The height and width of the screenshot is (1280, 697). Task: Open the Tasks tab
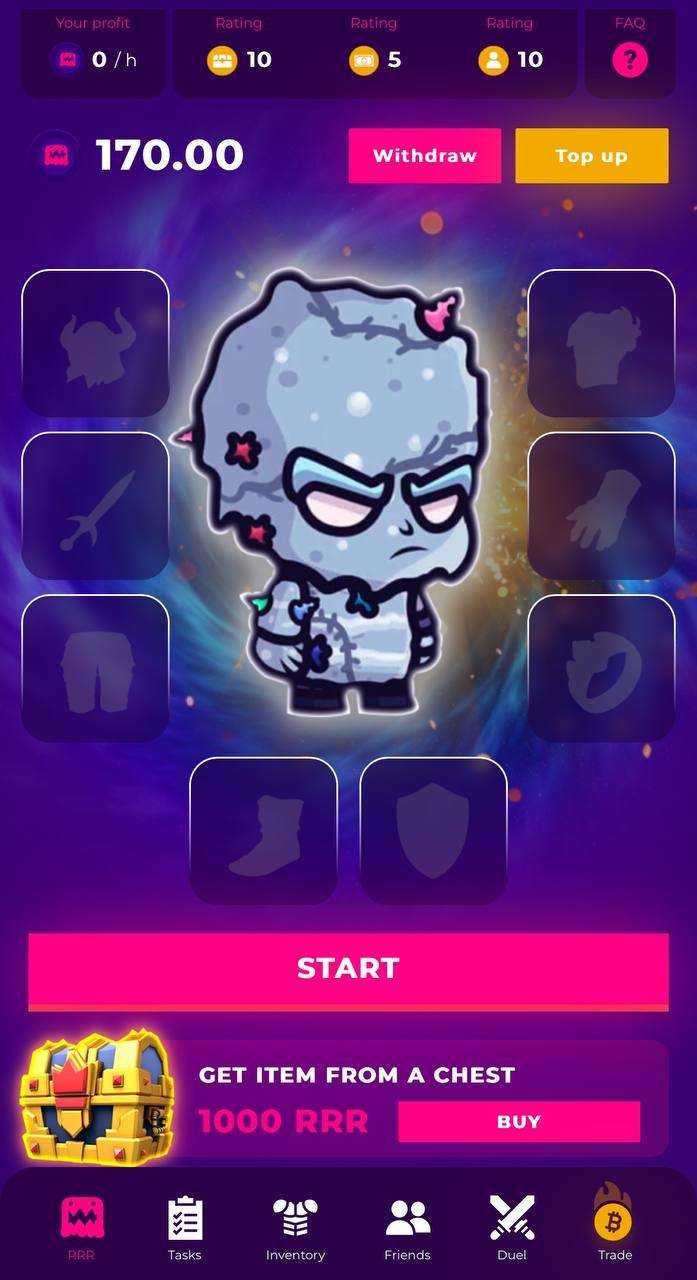point(184,1228)
